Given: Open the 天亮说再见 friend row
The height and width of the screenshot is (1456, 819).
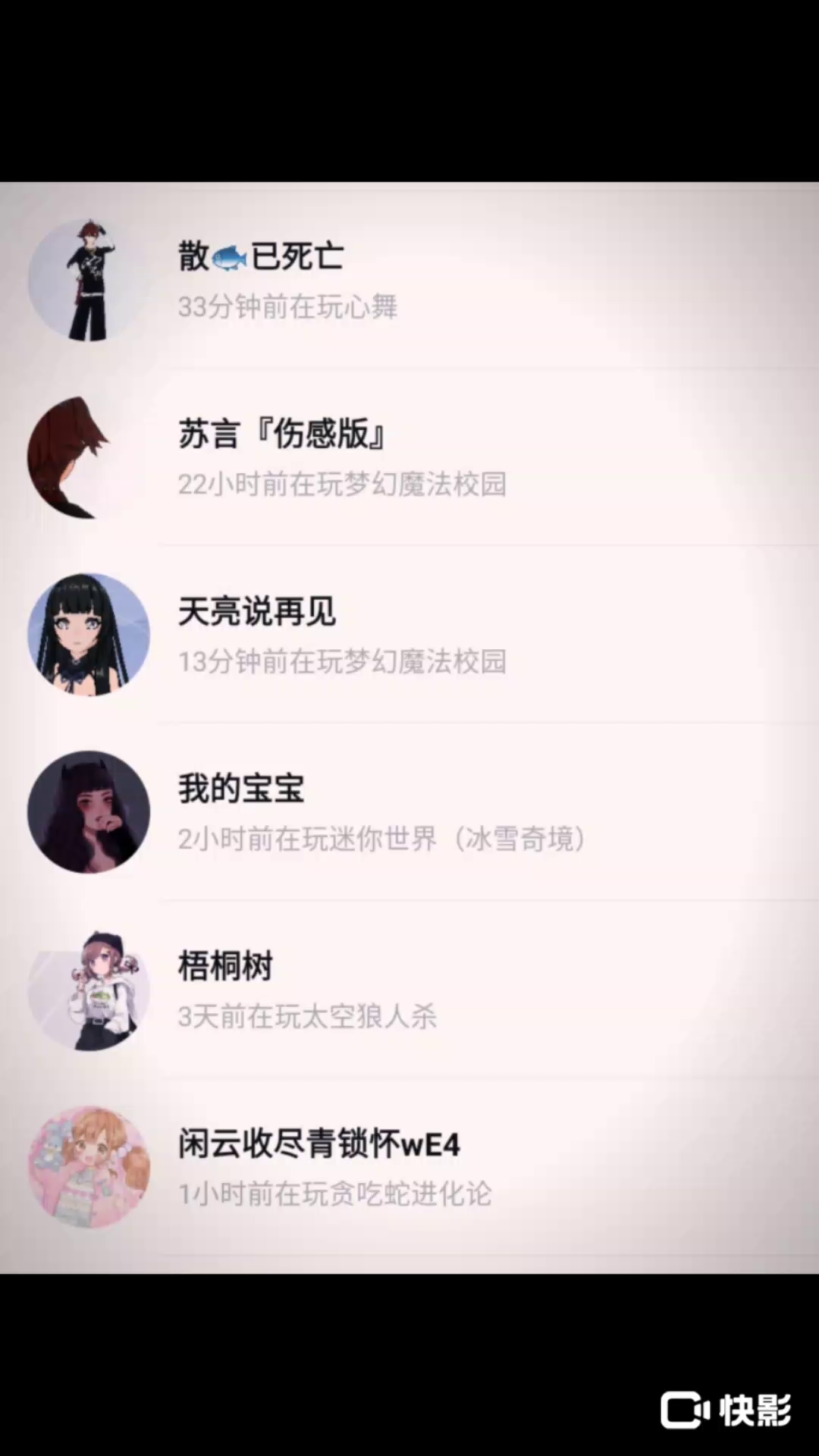Looking at the screenshot, I should pos(409,635).
